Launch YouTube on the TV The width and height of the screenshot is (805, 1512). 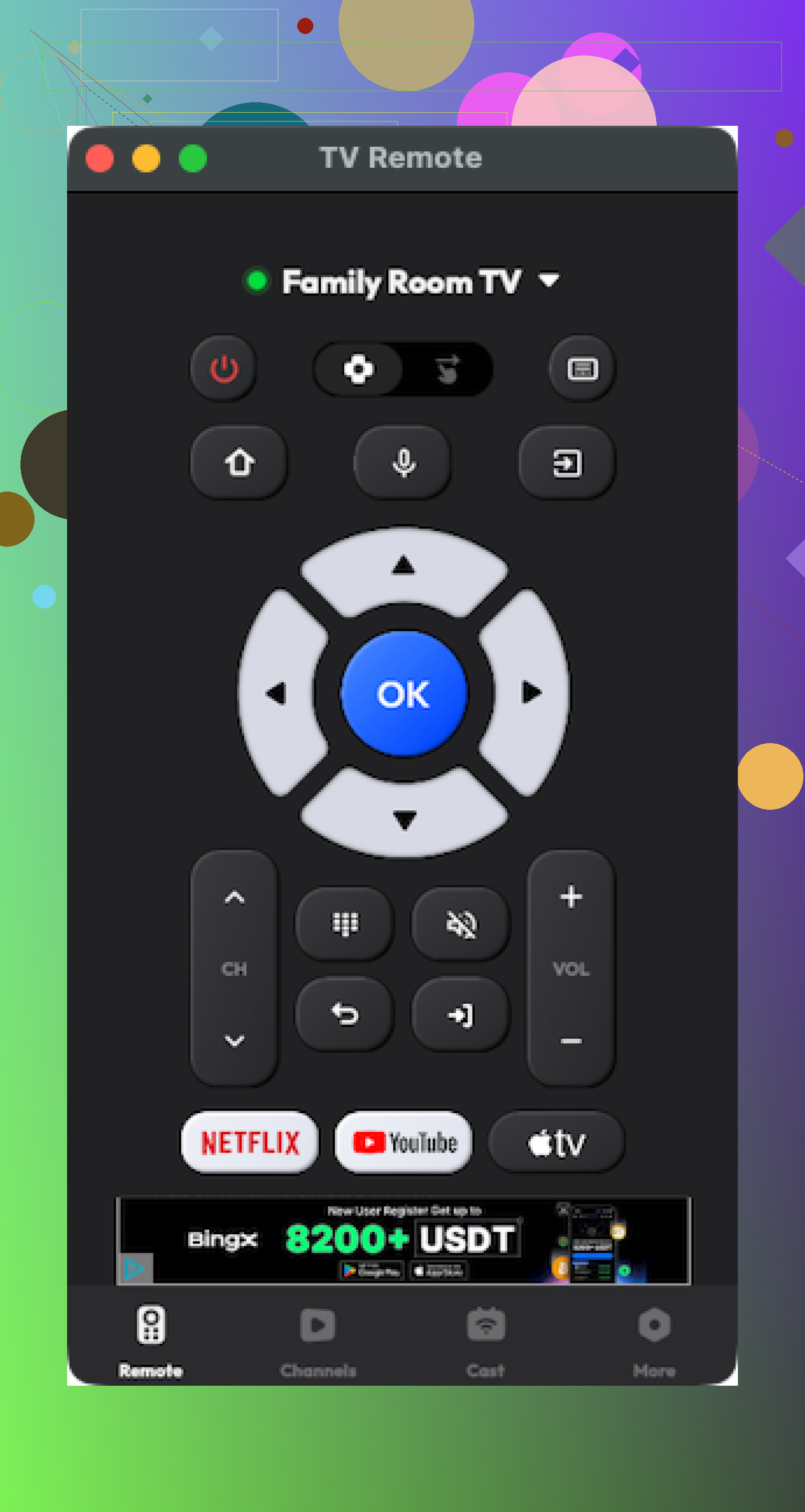[404, 1142]
